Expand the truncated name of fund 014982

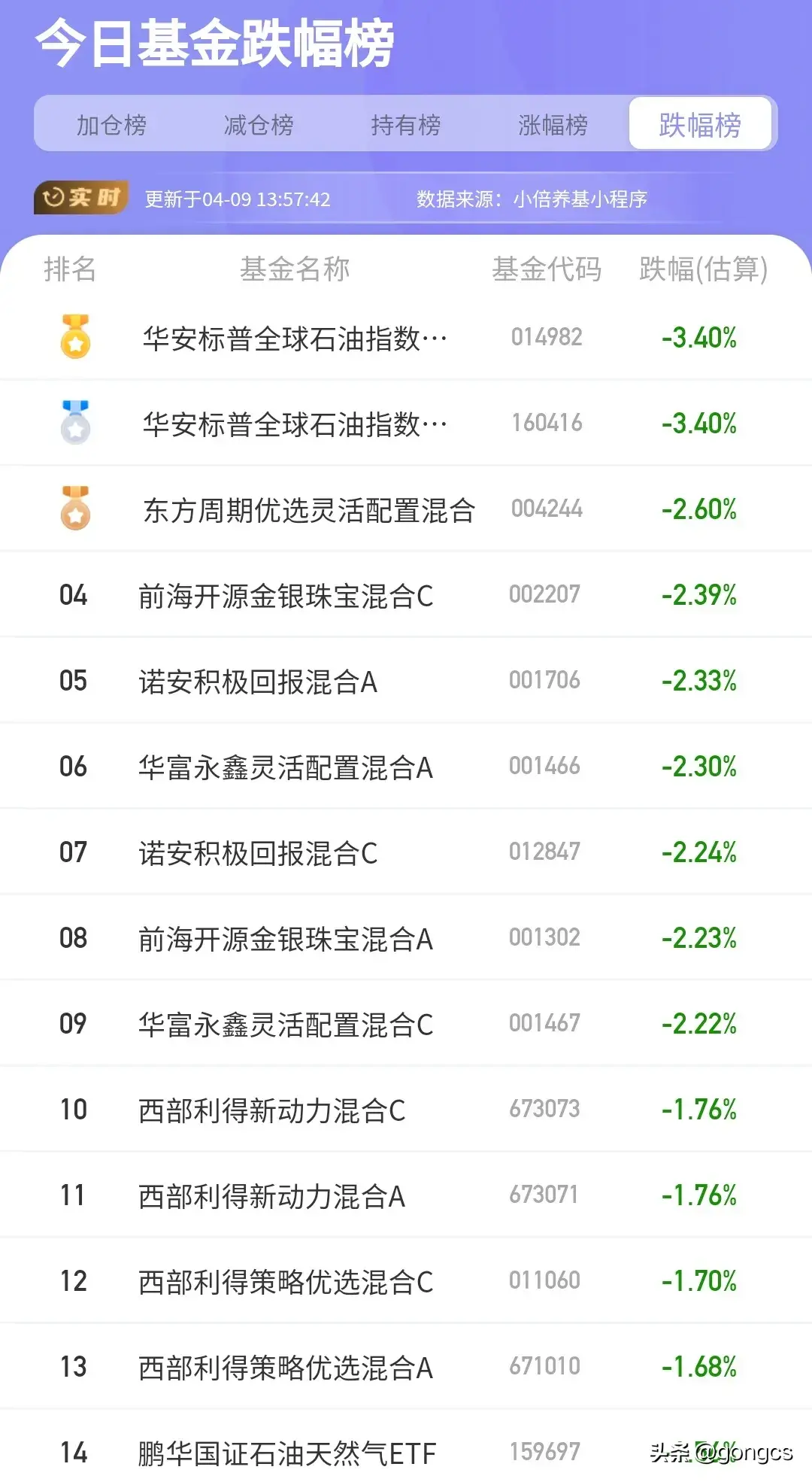click(293, 336)
